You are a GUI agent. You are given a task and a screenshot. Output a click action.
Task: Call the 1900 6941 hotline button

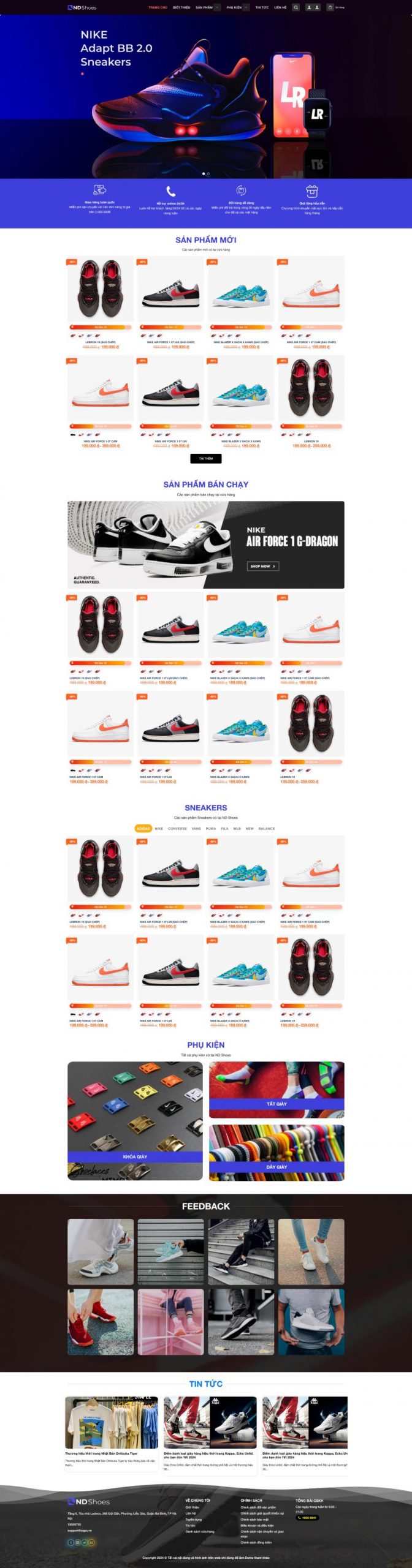click(307, 1517)
